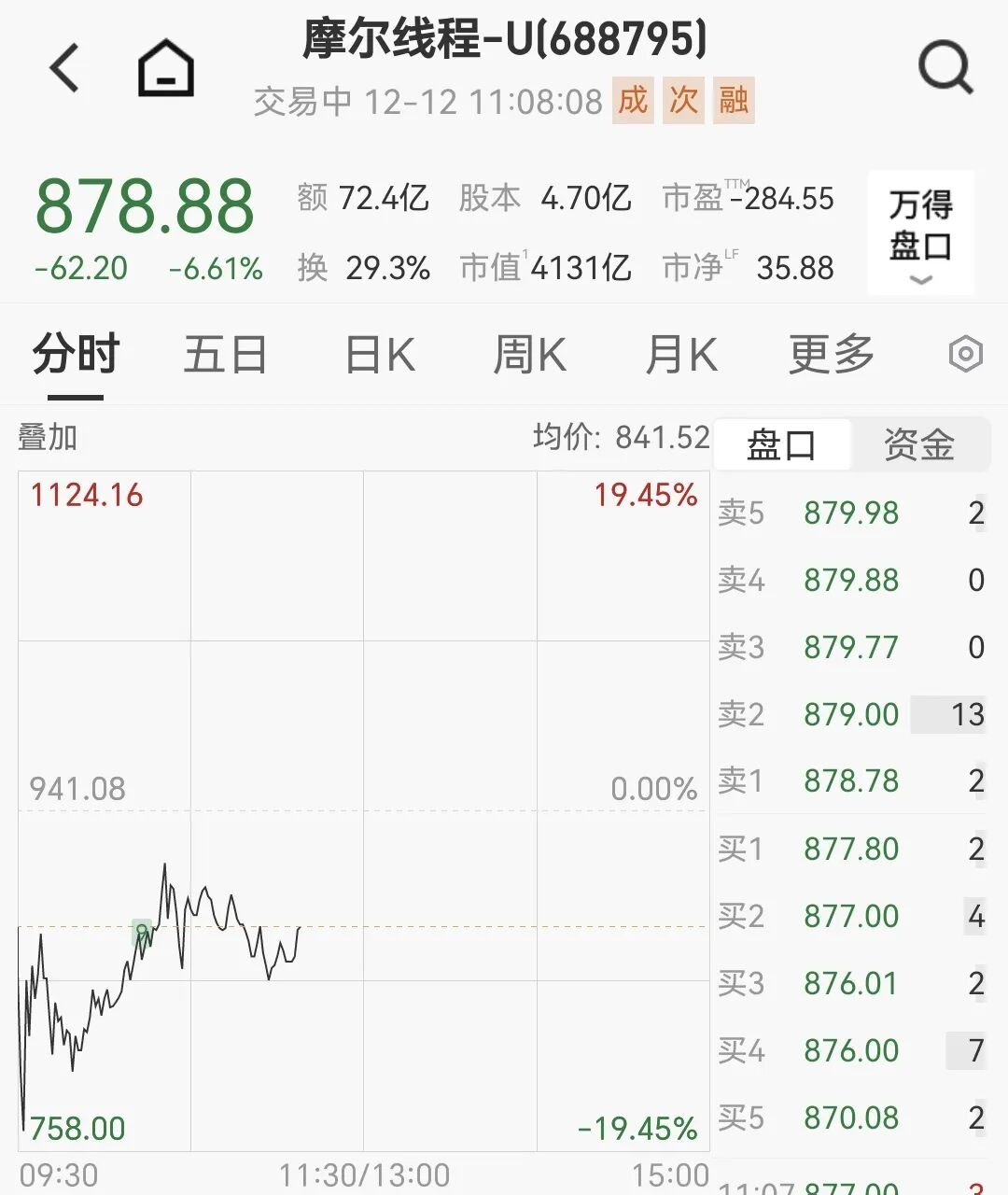Tap the 融 margin trading tag
Image resolution: width=1008 pixels, height=1195 pixels.
(734, 100)
